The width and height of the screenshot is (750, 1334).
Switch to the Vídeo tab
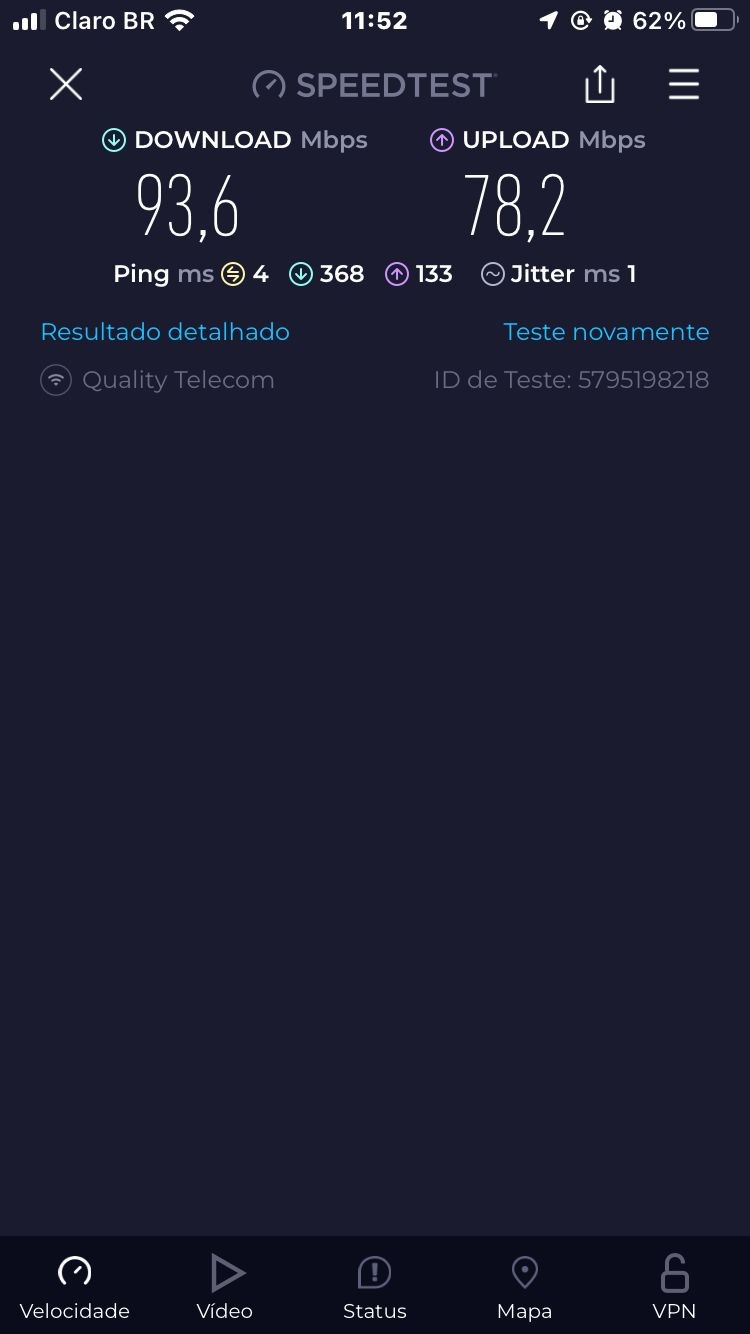point(225,1288)
